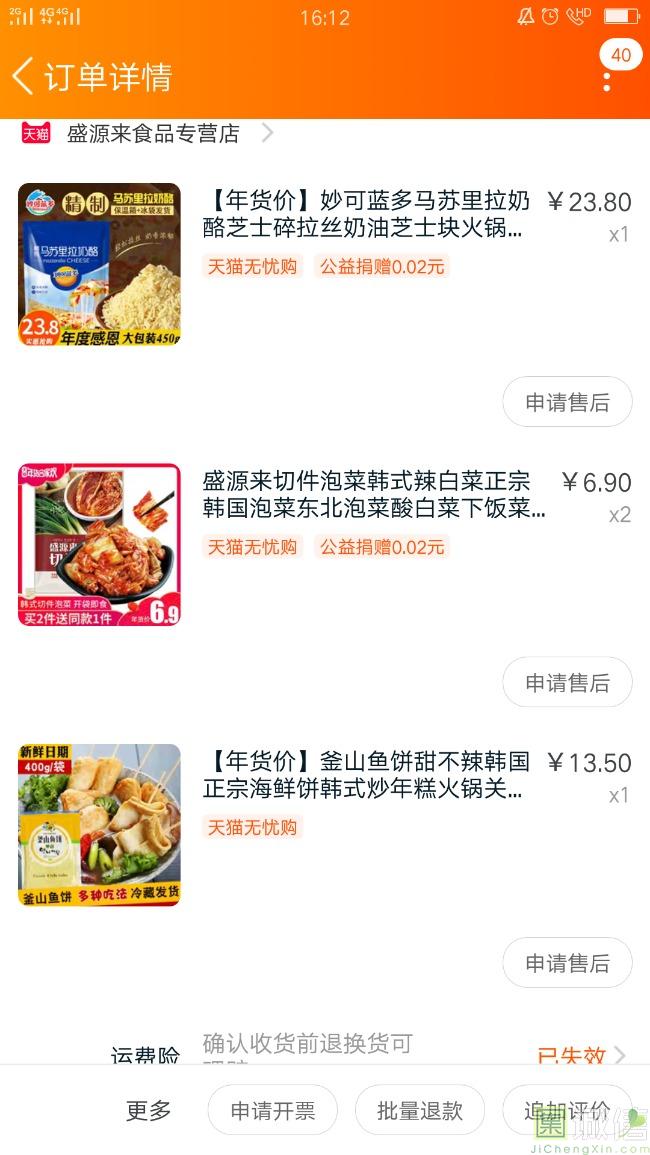650x1155 pixels.
Task: Open the overflow menu with 40 badge
Action: tap(607, 80)
